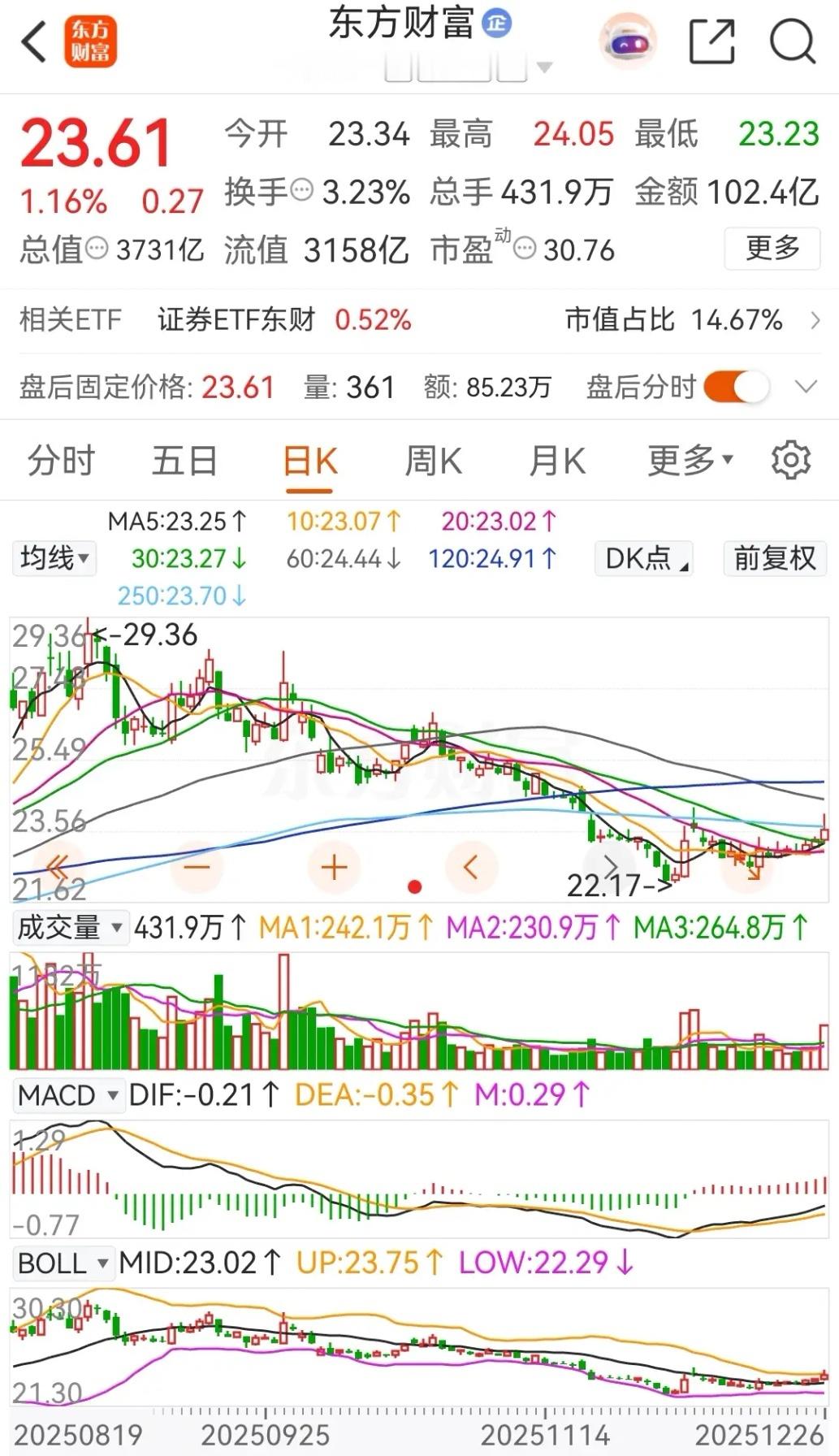This screenshot has width=839, height=1456.
Task: Click the back arrow to return
Action: point(32,42)
